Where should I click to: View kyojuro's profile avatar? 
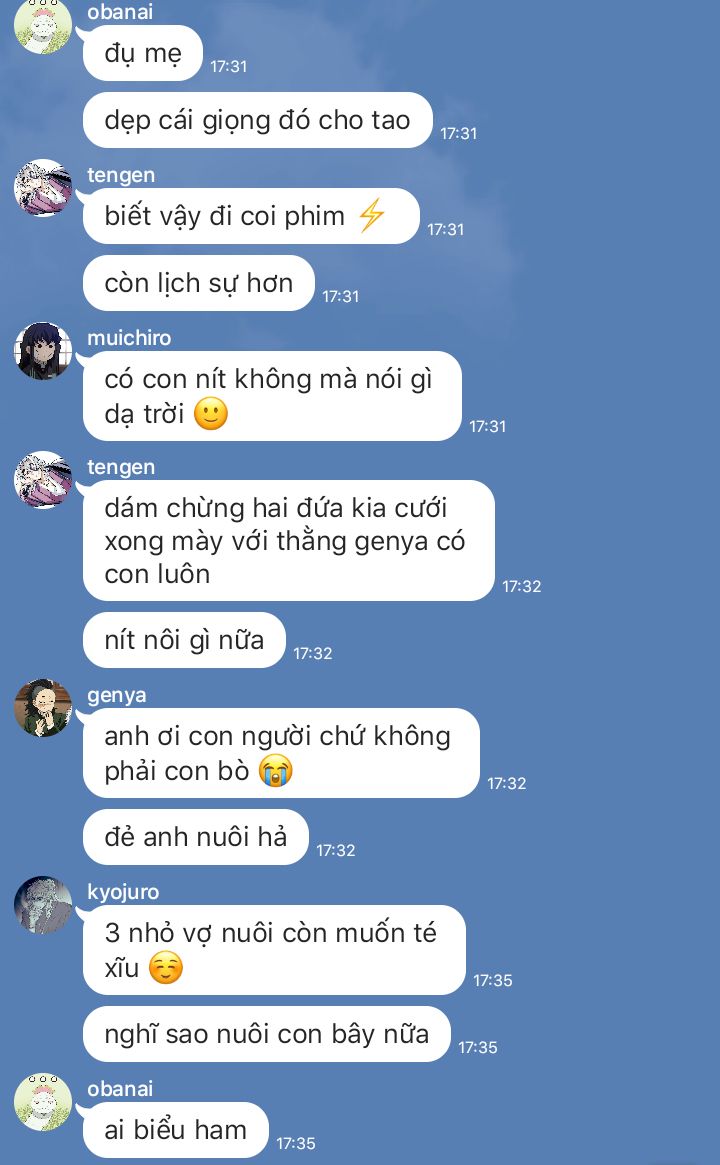click(x=43, y=906)
